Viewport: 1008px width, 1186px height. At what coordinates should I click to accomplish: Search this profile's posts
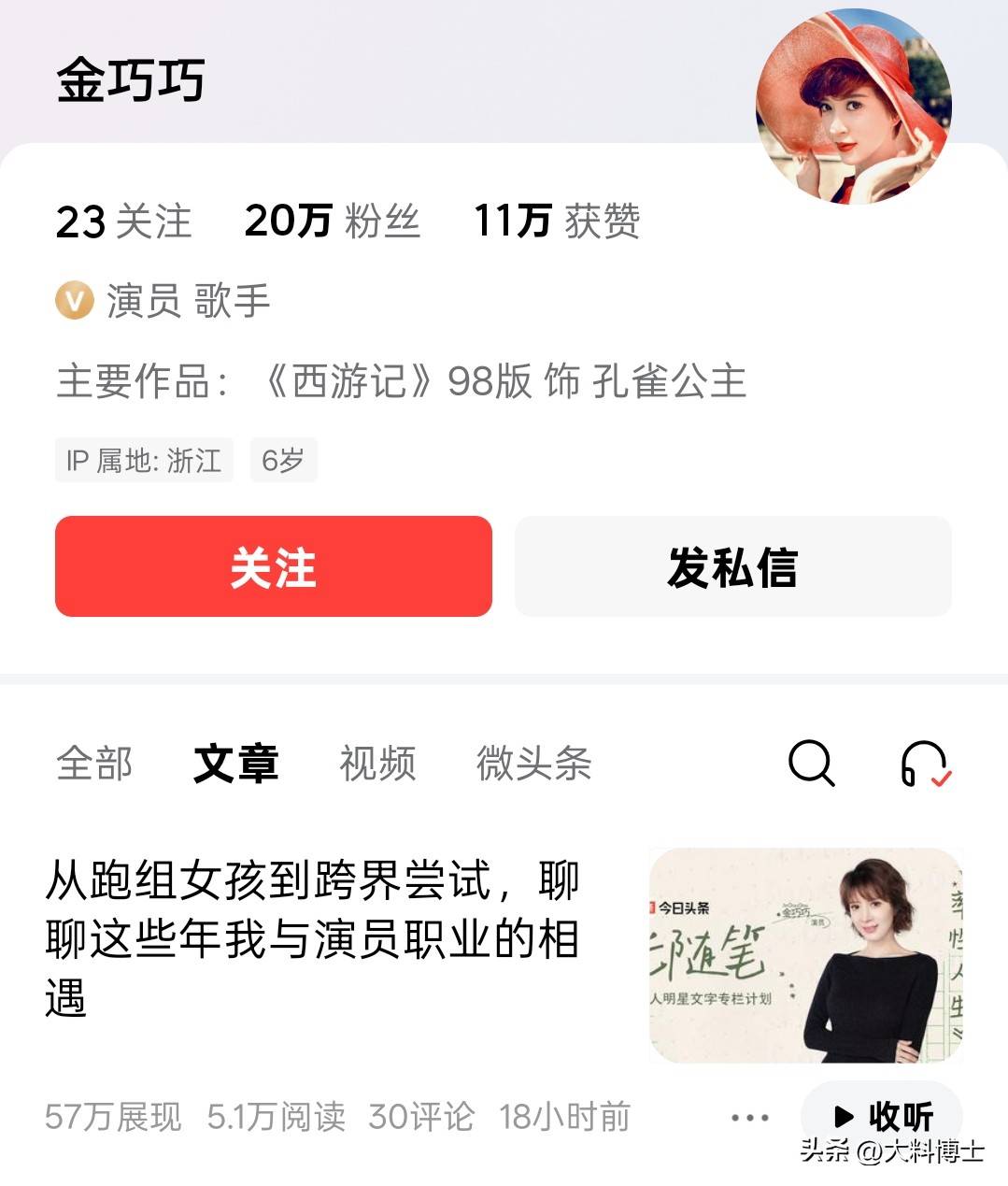click(x=811, y=764)
